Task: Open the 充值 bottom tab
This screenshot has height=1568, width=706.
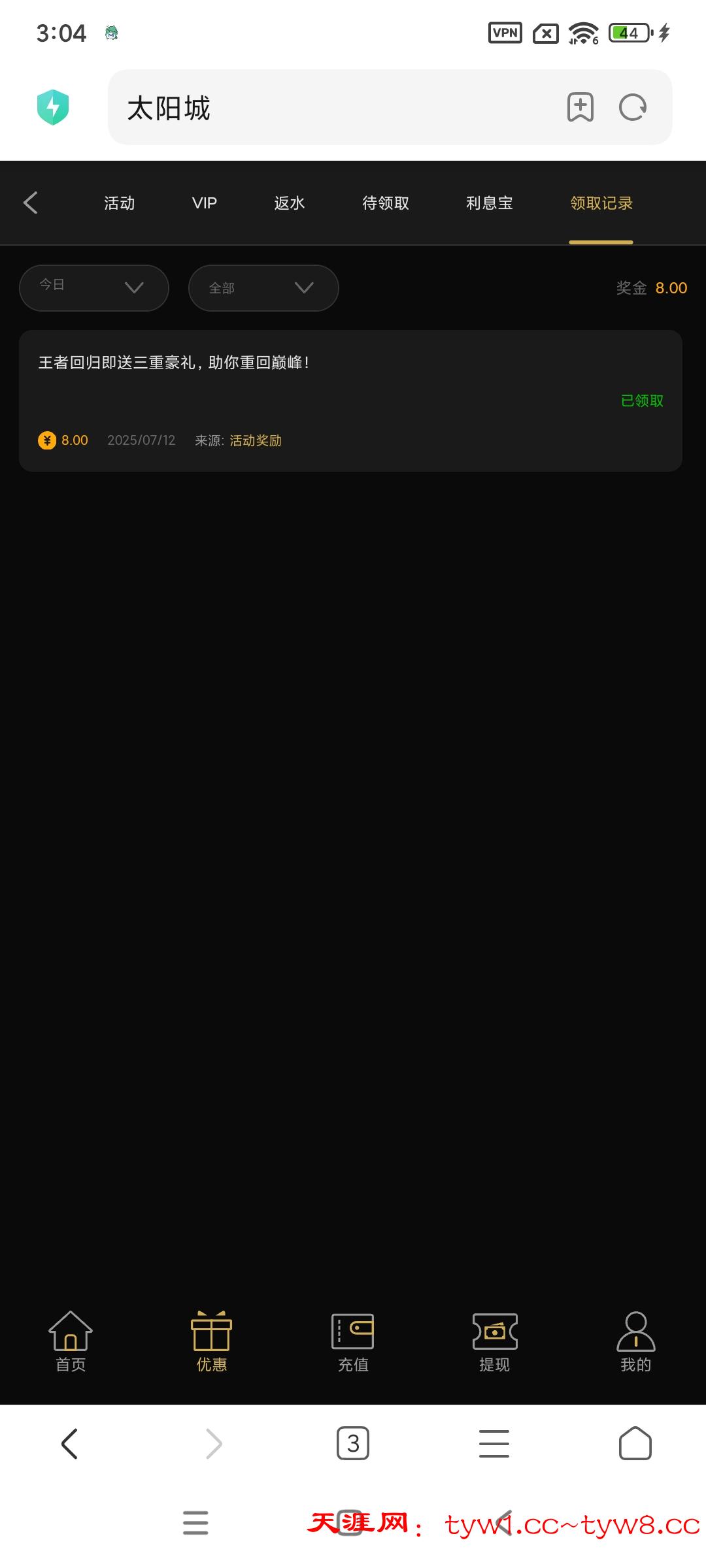Action: click(x=353, y=1341)
